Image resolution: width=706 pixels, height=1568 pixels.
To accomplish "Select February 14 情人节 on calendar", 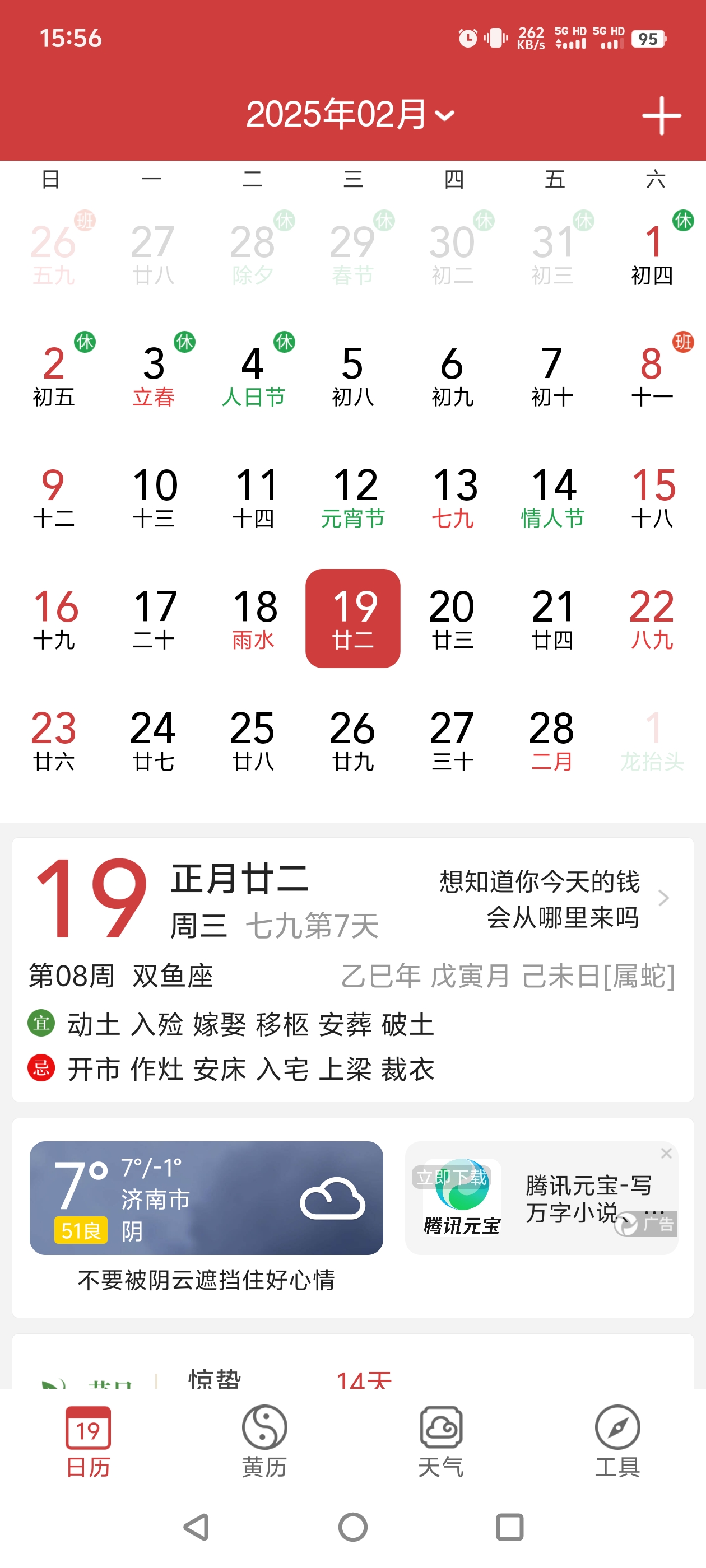I will [552, 497].
